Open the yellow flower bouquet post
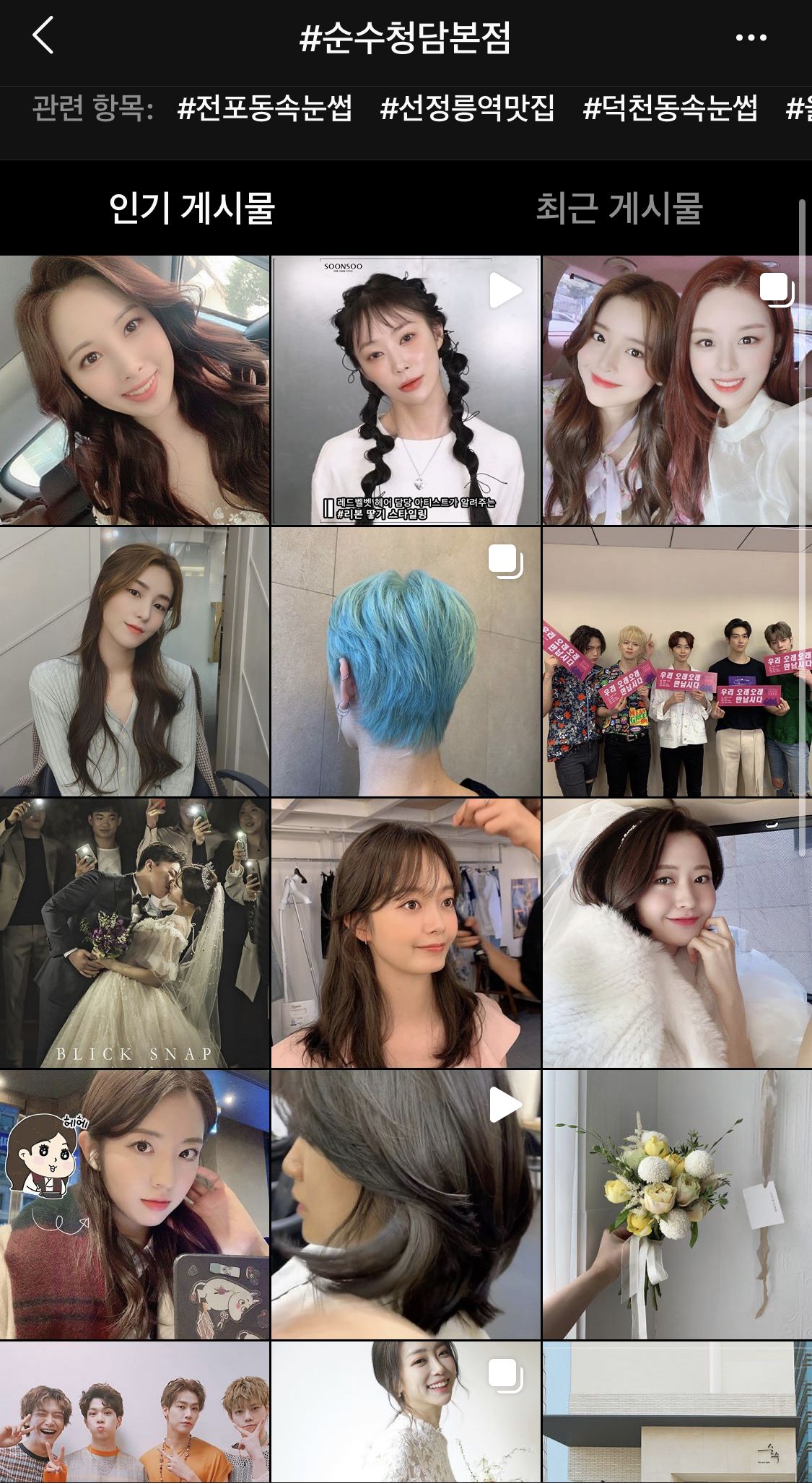 pyautogui.click(x=677, y=1204)
